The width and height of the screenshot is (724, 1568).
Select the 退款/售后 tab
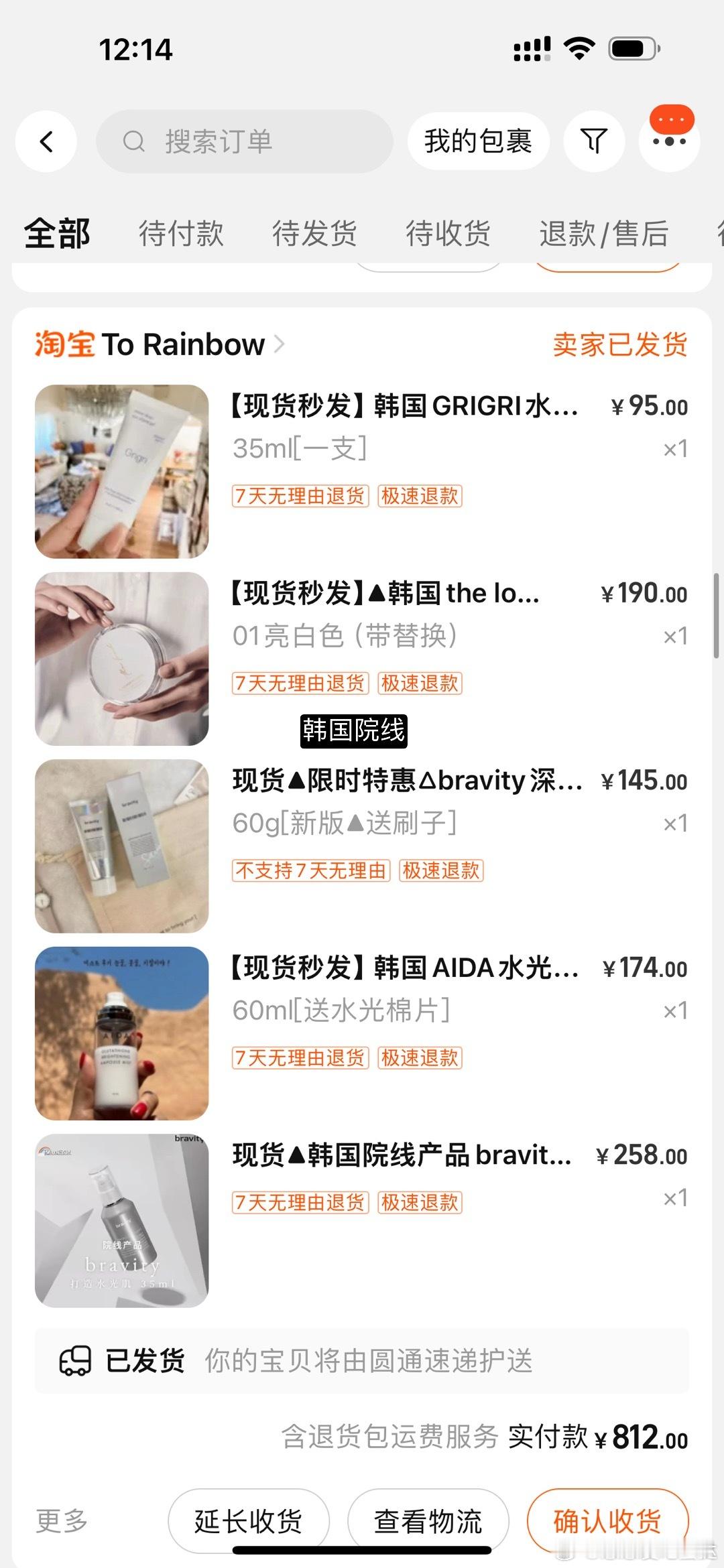click(x=603, y=235)
